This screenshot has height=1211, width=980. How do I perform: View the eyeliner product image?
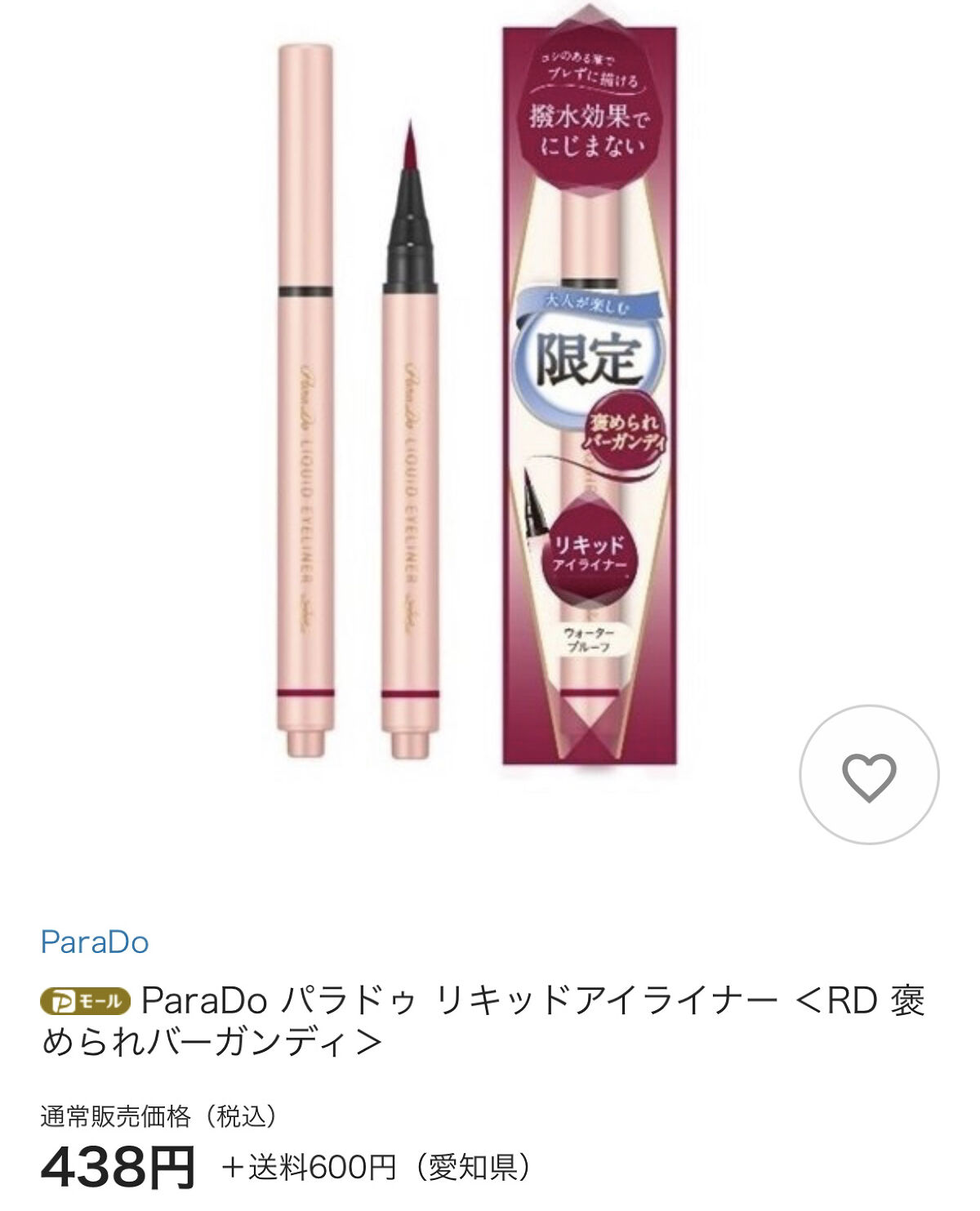478,400
